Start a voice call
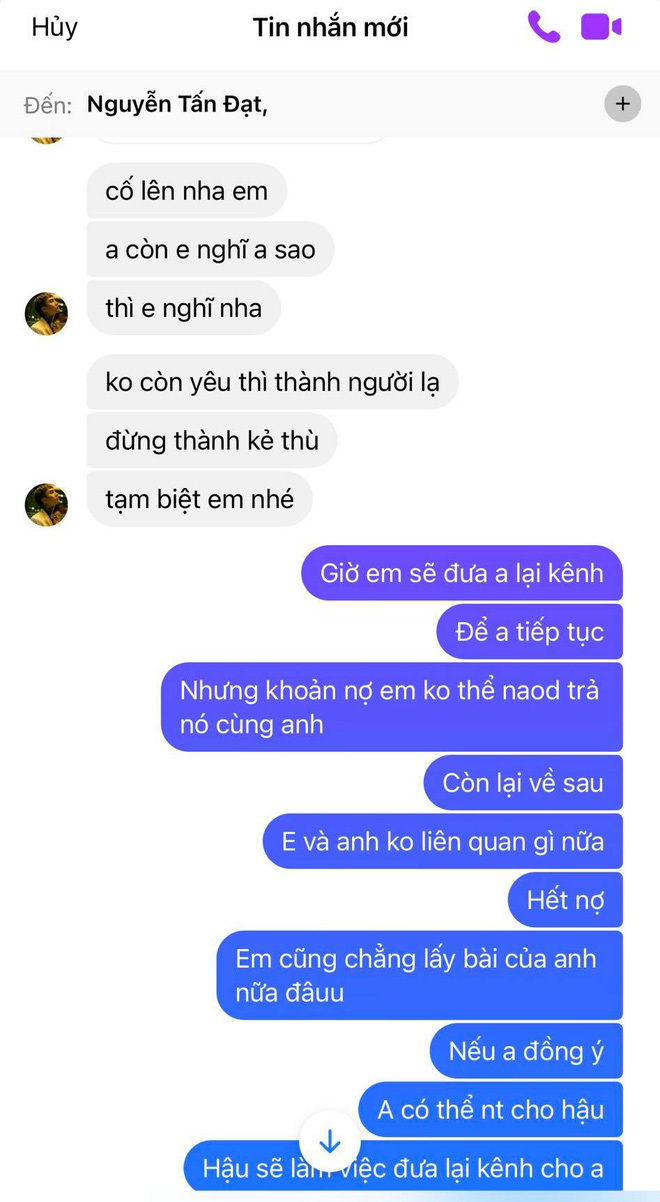The height and width of the screenshot is (1202, 660). click(544, 27)
